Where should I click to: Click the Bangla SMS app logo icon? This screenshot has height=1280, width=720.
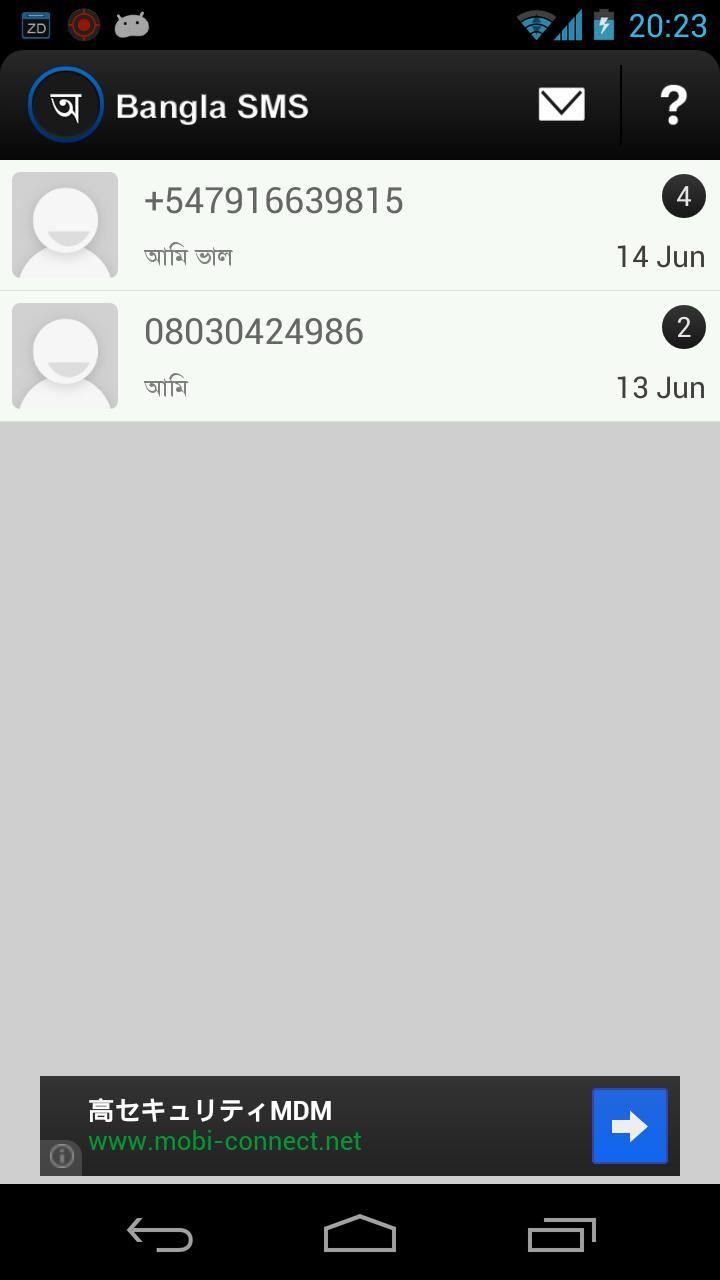pos(65,103)
